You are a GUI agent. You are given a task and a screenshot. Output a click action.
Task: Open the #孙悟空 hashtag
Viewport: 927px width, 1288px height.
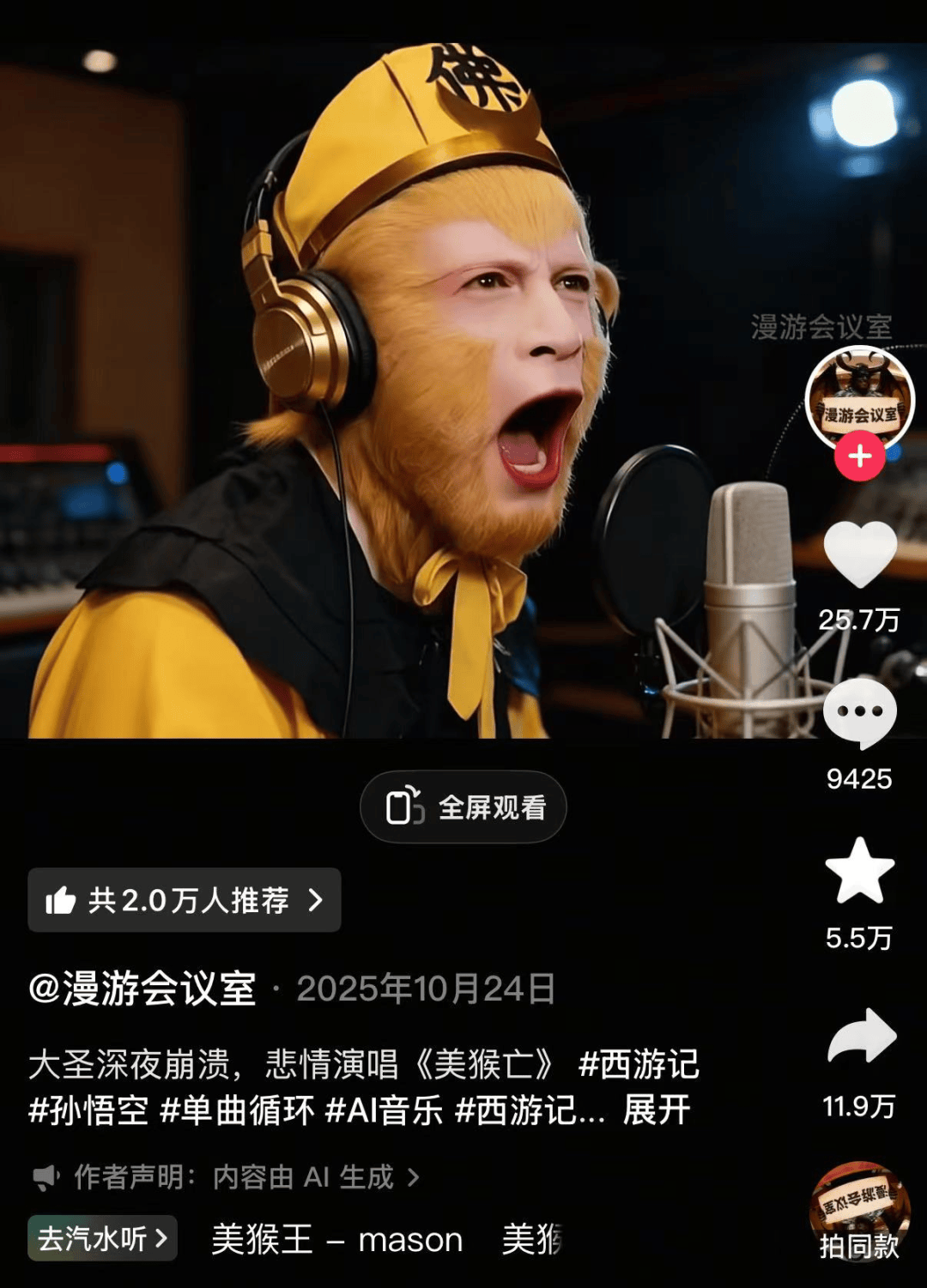click(x=88, y=1110)
